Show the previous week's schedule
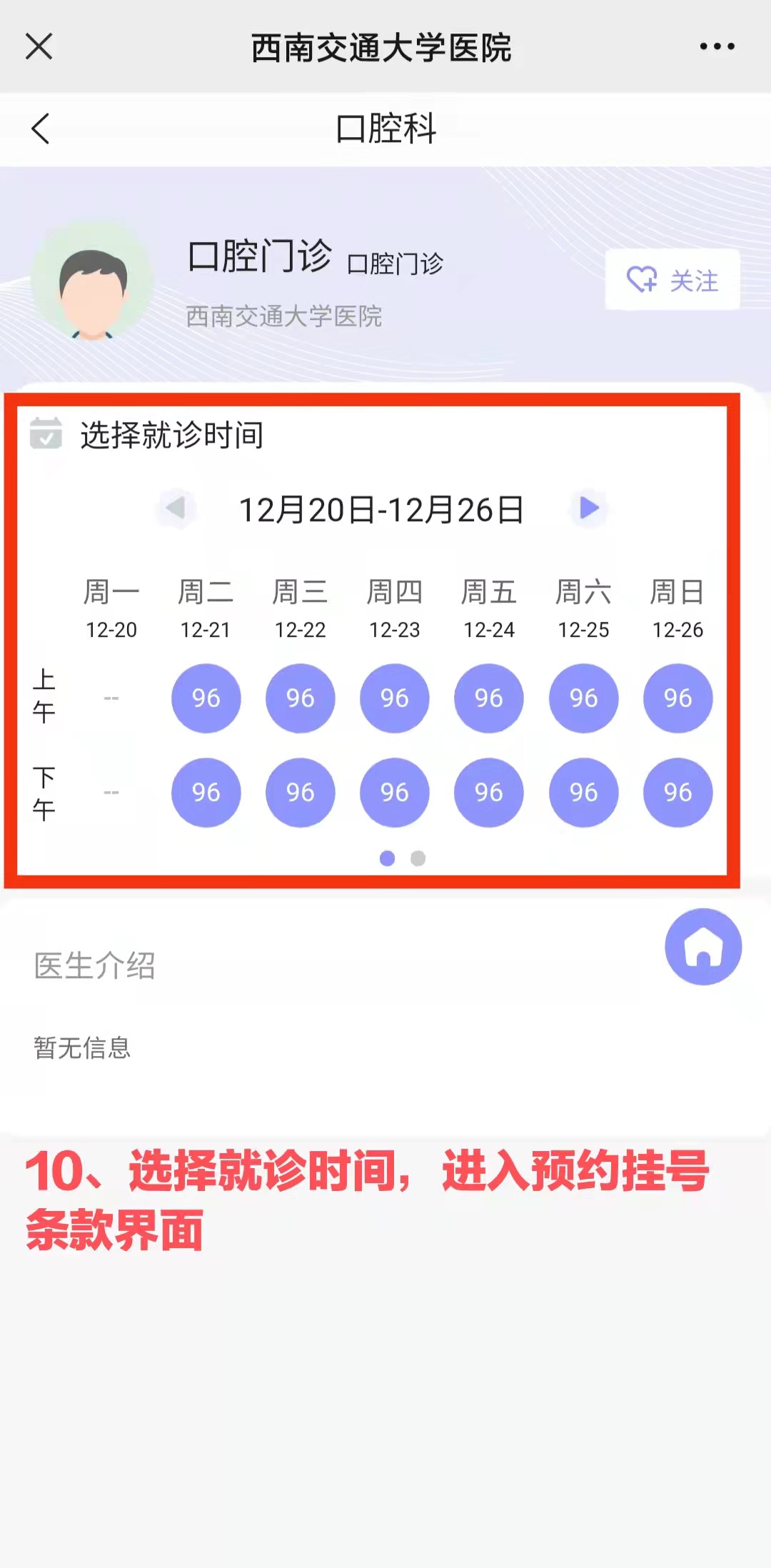This screenshot has height=1568, width=771. (x=175, y=508)
